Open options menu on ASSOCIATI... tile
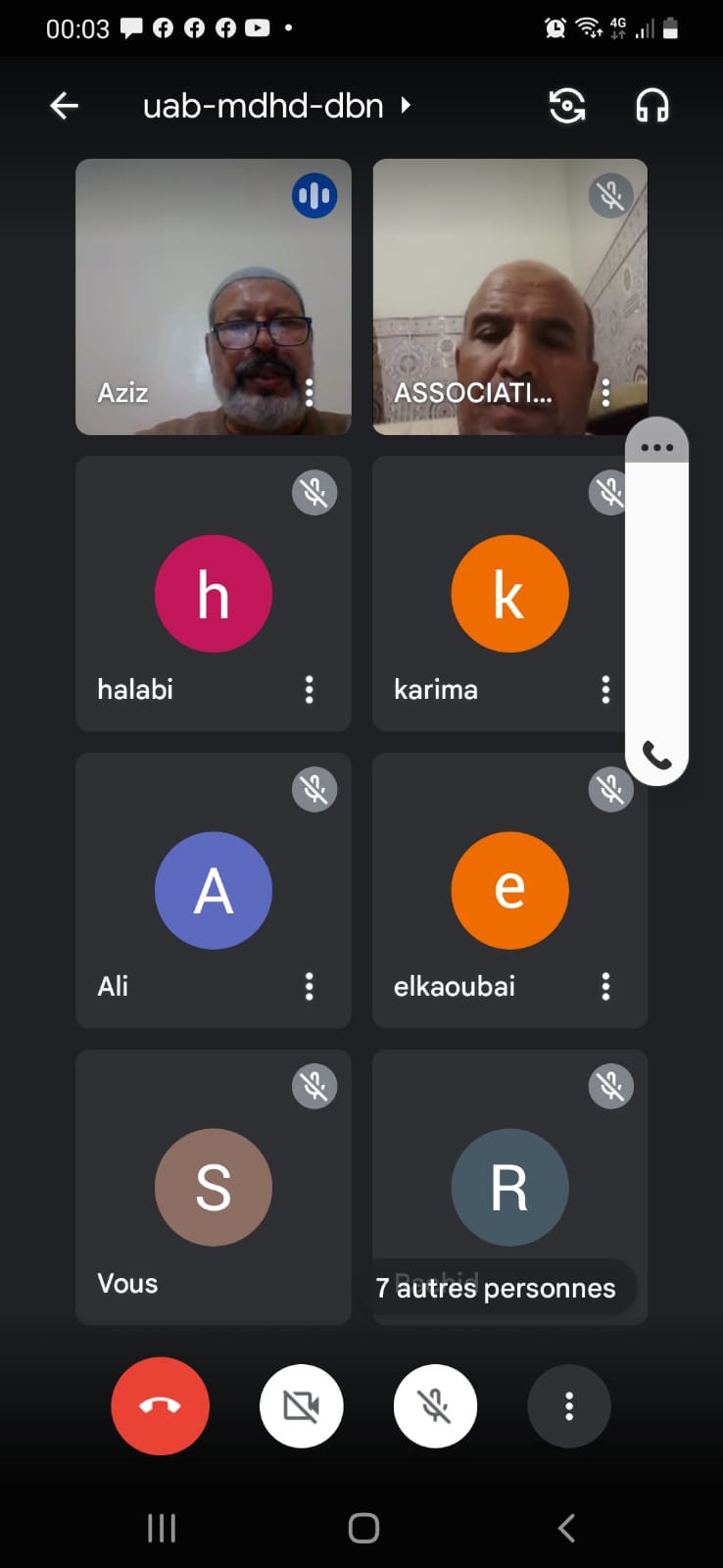This screenshot has height=1568, width=723. (x=606, y=393)
